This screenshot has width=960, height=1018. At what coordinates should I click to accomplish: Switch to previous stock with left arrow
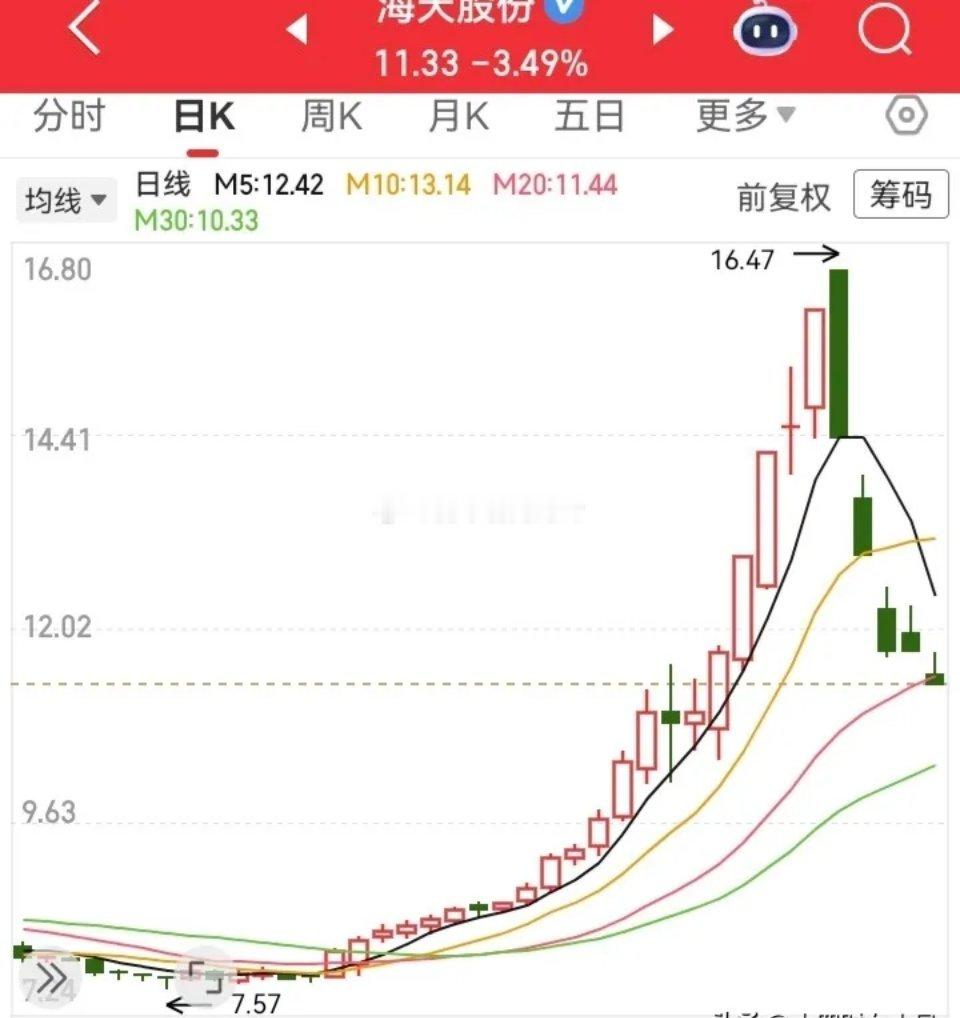coord(298,30)
